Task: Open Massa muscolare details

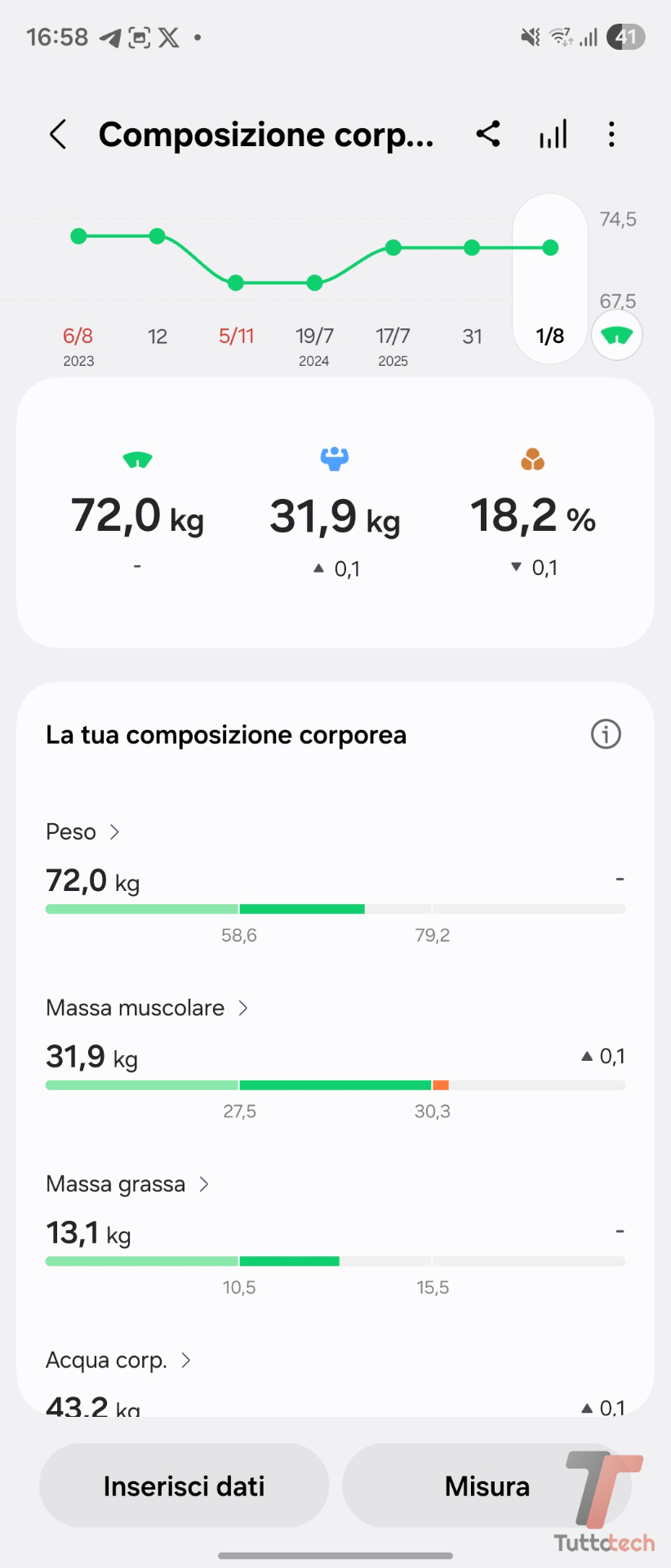Action: coord(147,1008)
